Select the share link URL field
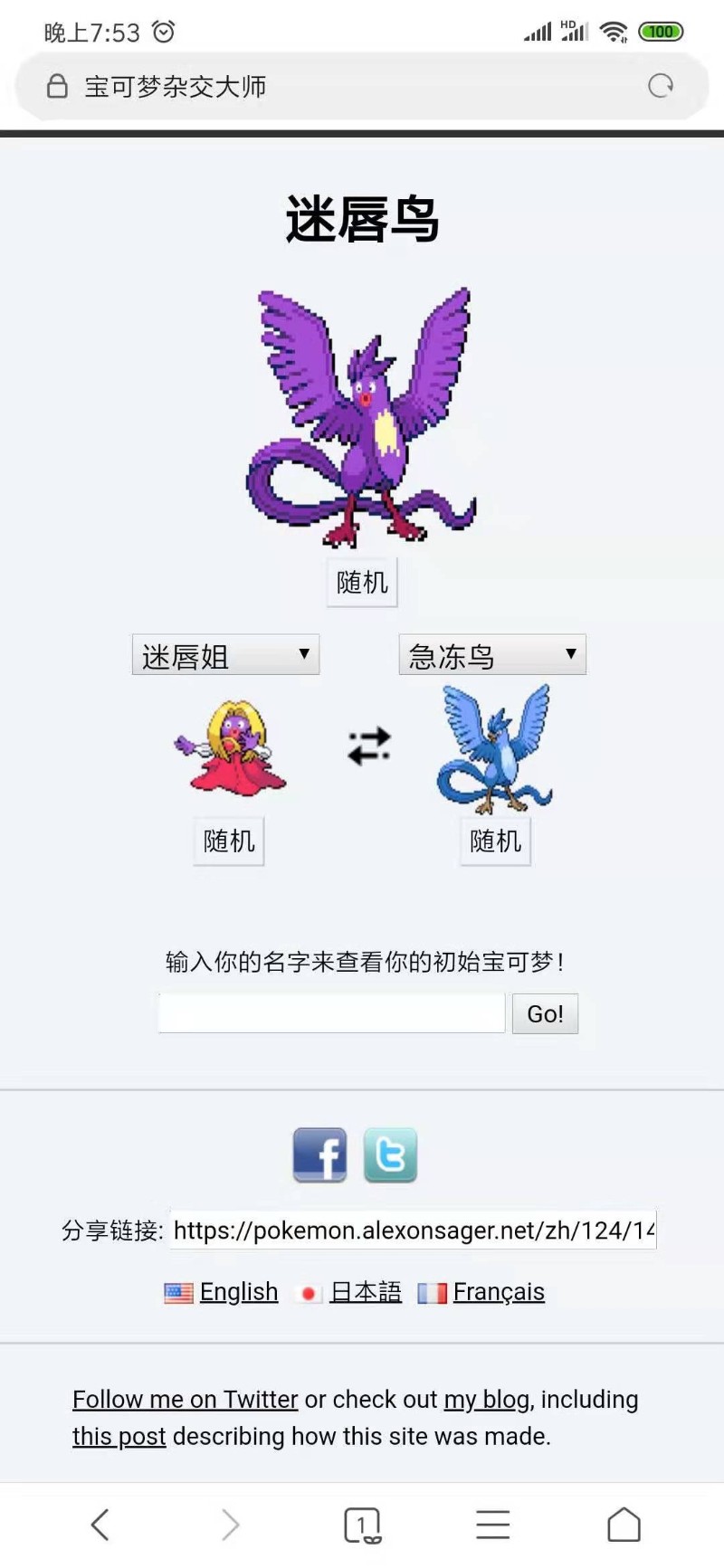724x1568 pixels. pyautogui.click(x=414, y=1231)
